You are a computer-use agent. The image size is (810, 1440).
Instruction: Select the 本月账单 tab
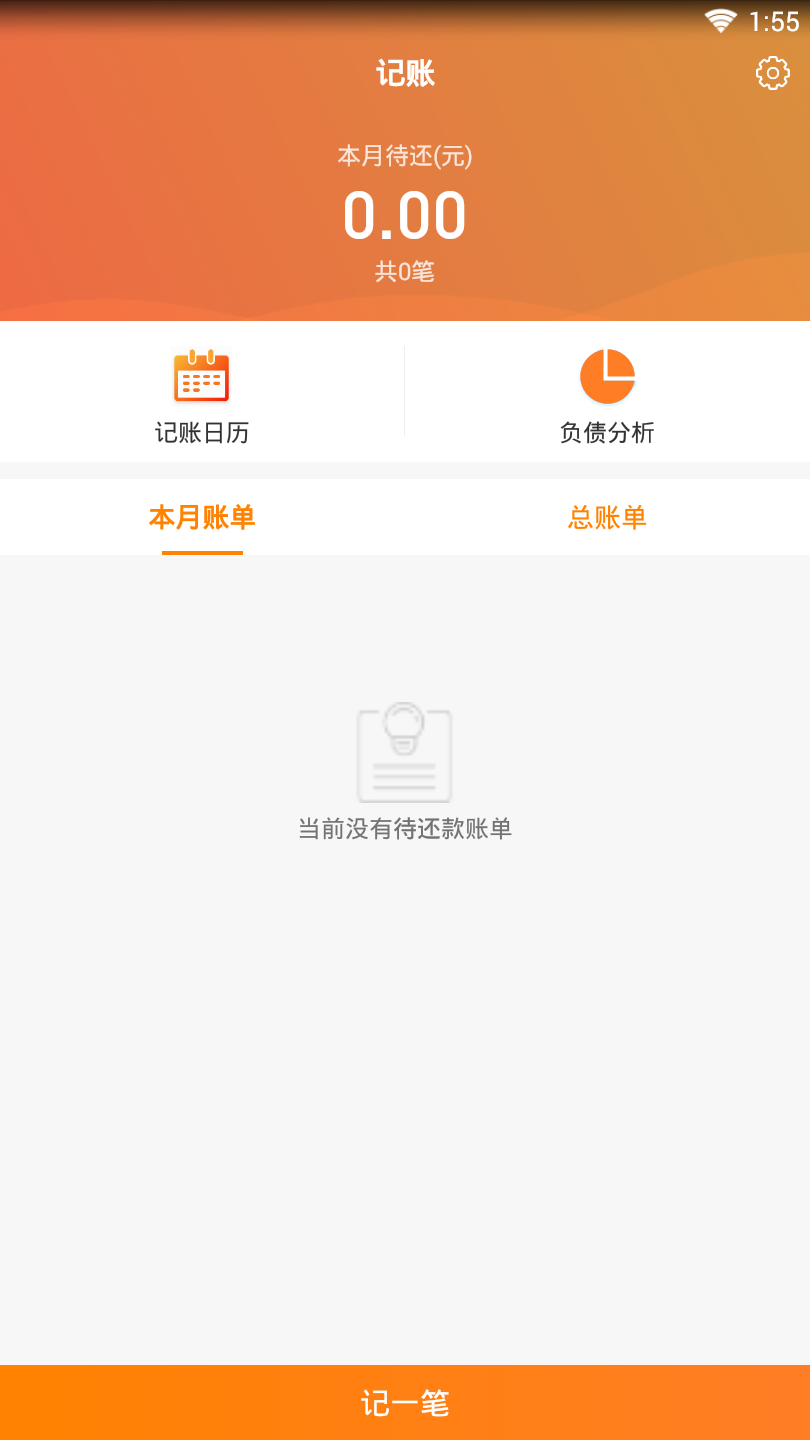tap(202, 517)
